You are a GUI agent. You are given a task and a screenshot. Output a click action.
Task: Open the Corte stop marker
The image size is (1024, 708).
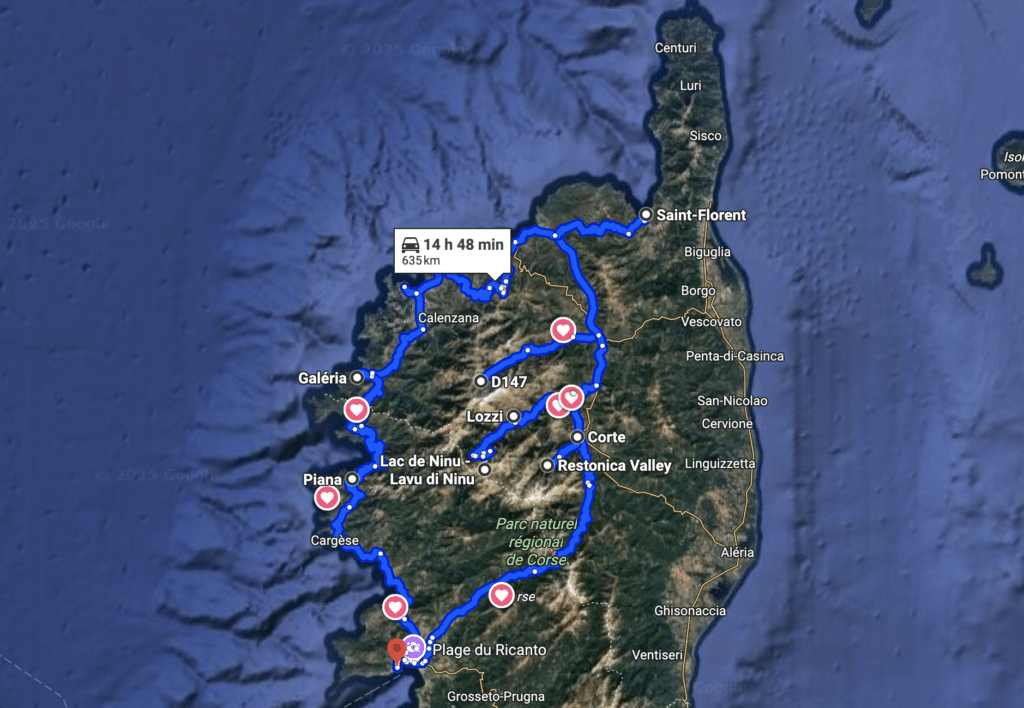point(578,437)
